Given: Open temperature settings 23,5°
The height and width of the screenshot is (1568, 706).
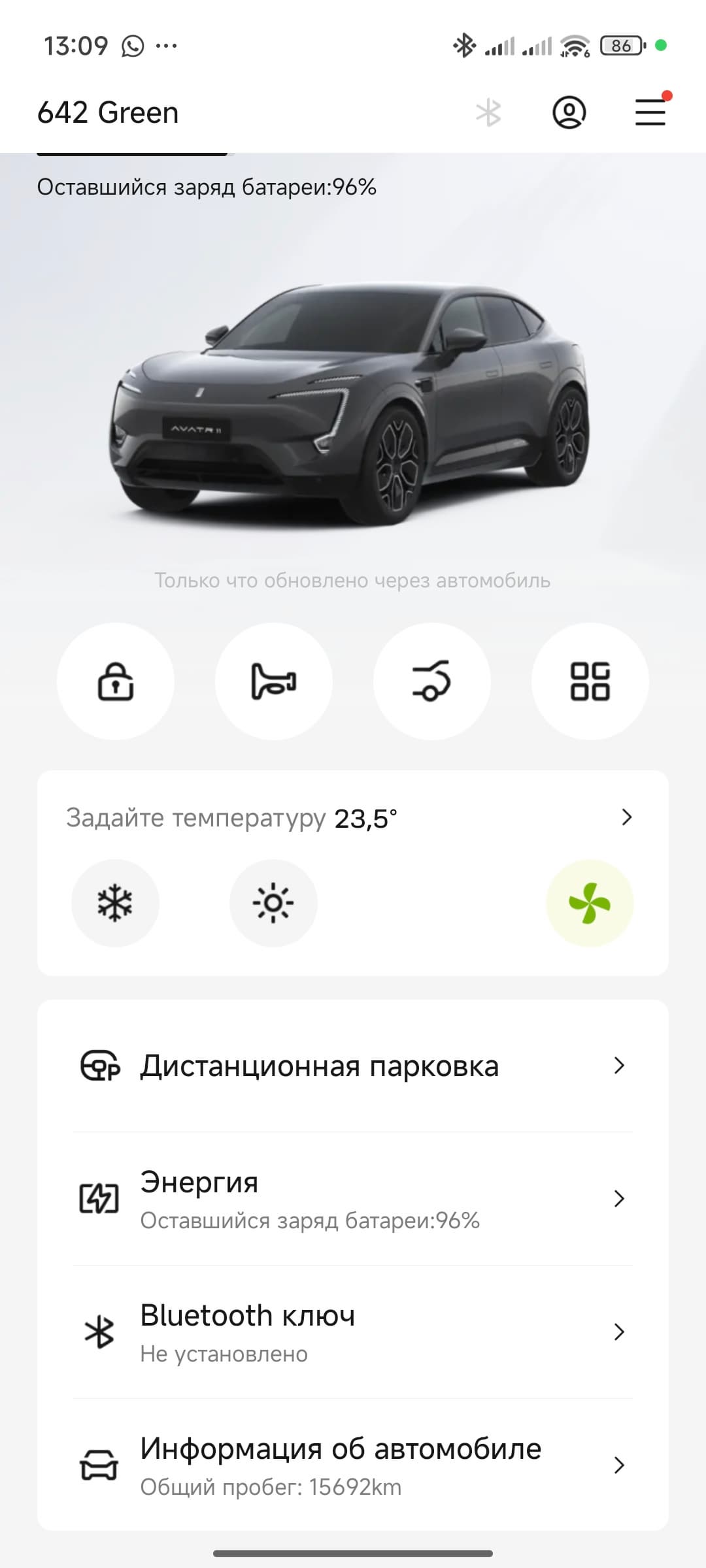Looking at the screenshot, I should (x=353, y=818).
